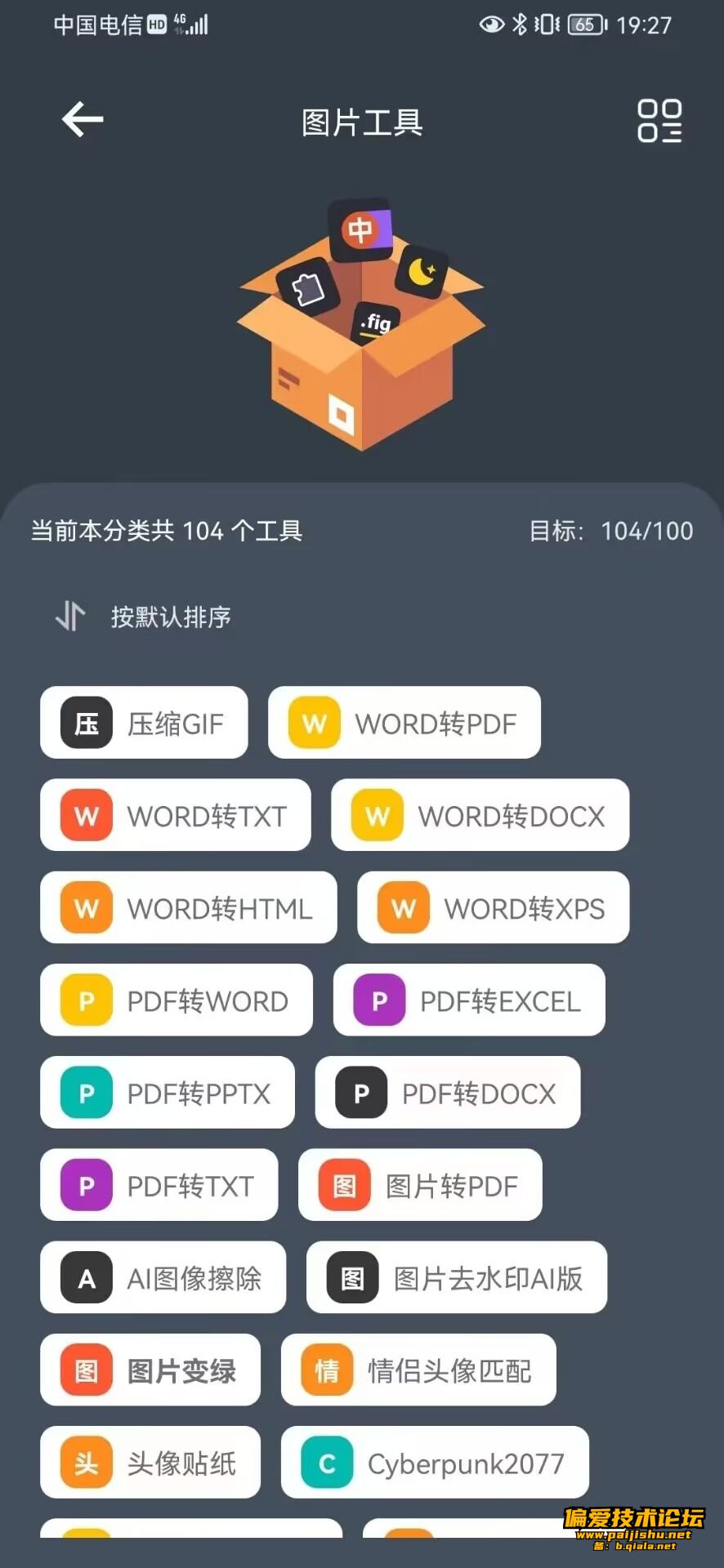Open 图片去水印AI版
The height and width of the screenshot is (1568, 724).
(x=457, y=1277)
